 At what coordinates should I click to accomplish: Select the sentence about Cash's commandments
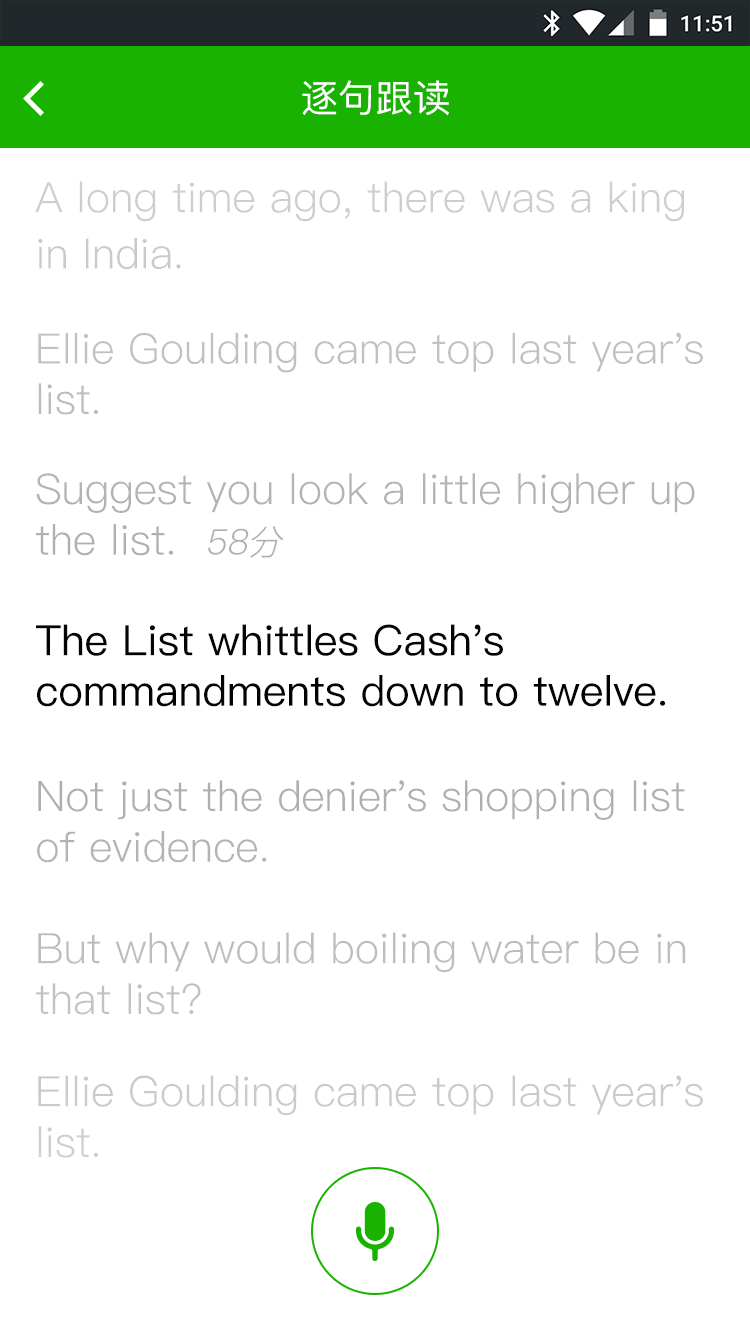click(351, 666)
